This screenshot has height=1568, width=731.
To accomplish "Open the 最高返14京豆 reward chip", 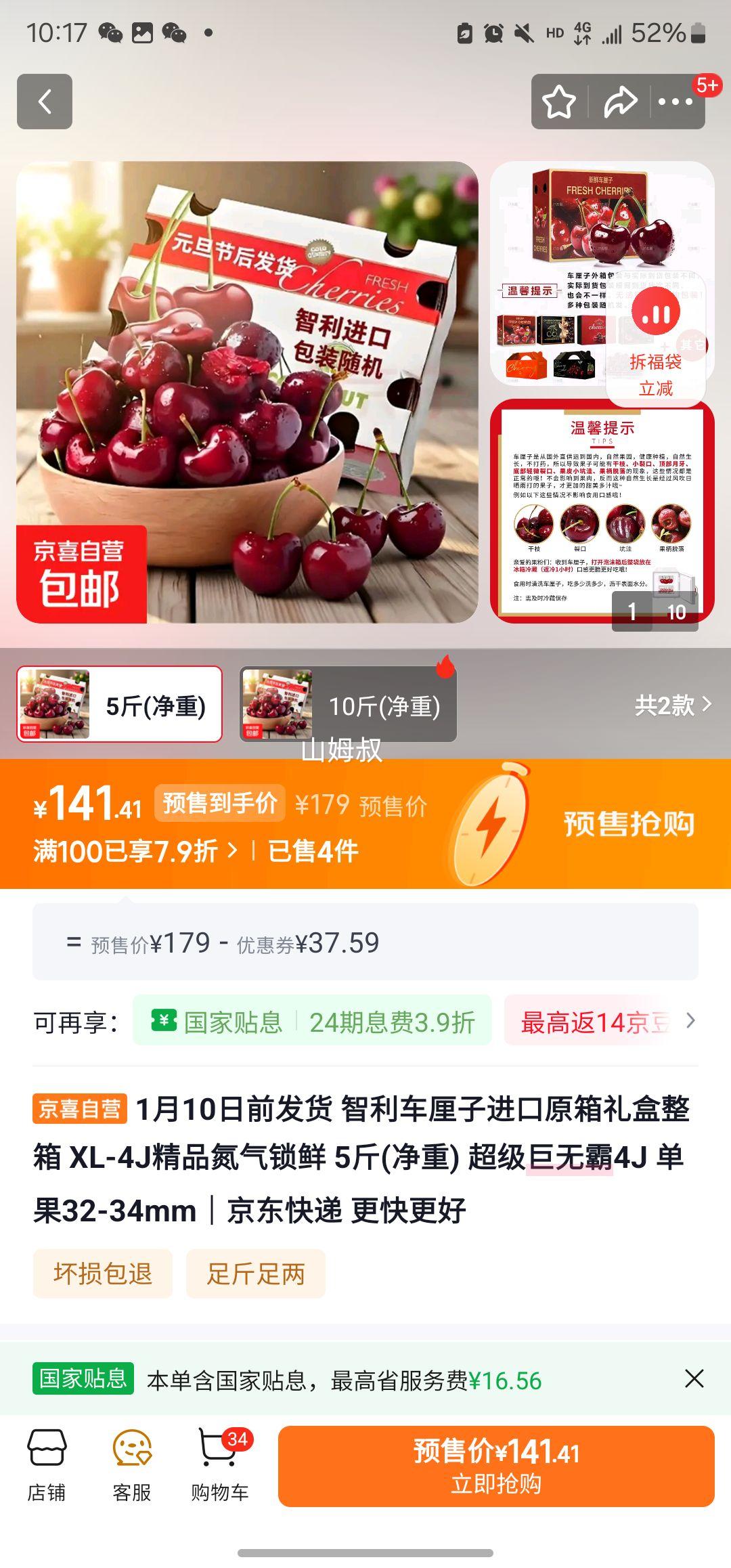I will 593,1022.
